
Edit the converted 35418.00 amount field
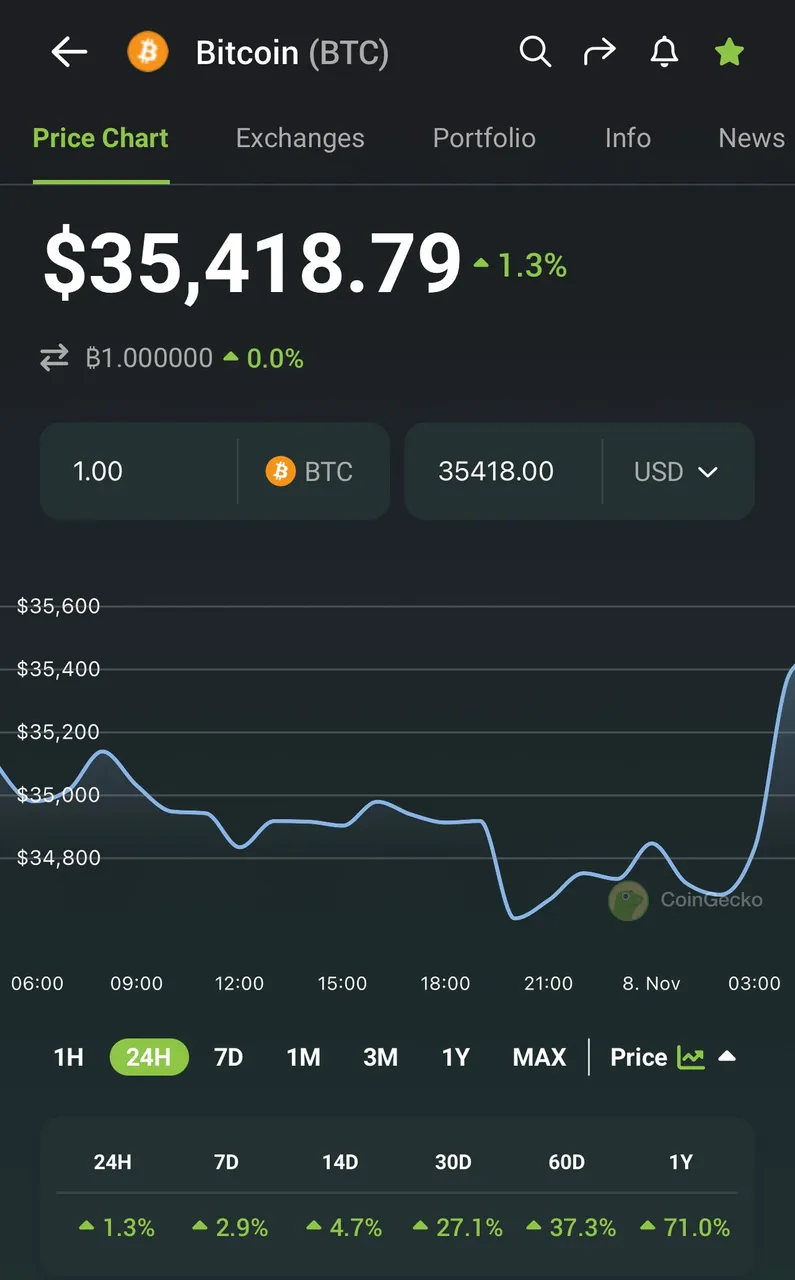point(500,471)
